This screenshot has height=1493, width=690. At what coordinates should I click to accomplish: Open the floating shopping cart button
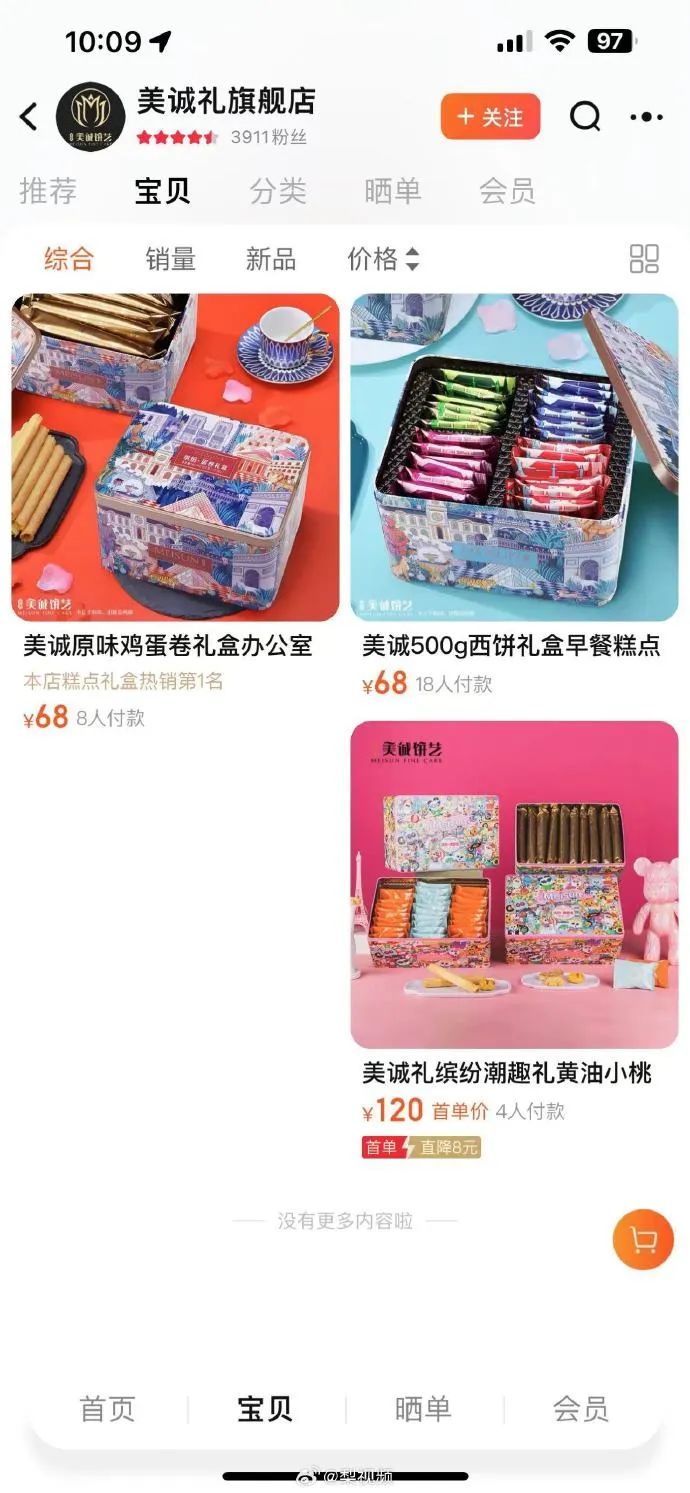643,1240
